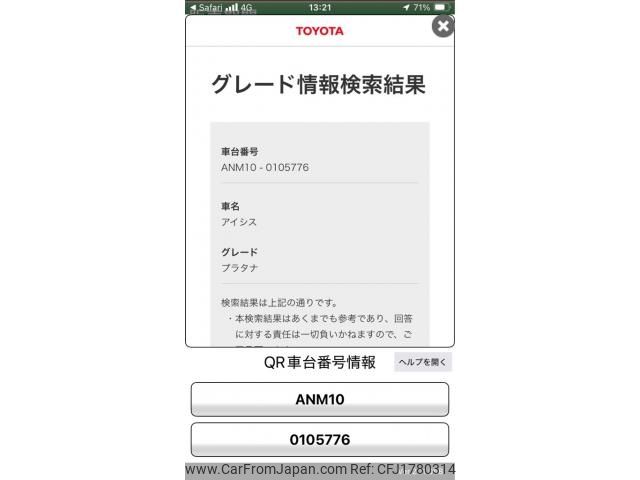Open help with ヘルプを開く button

click(x=422, y=363)
